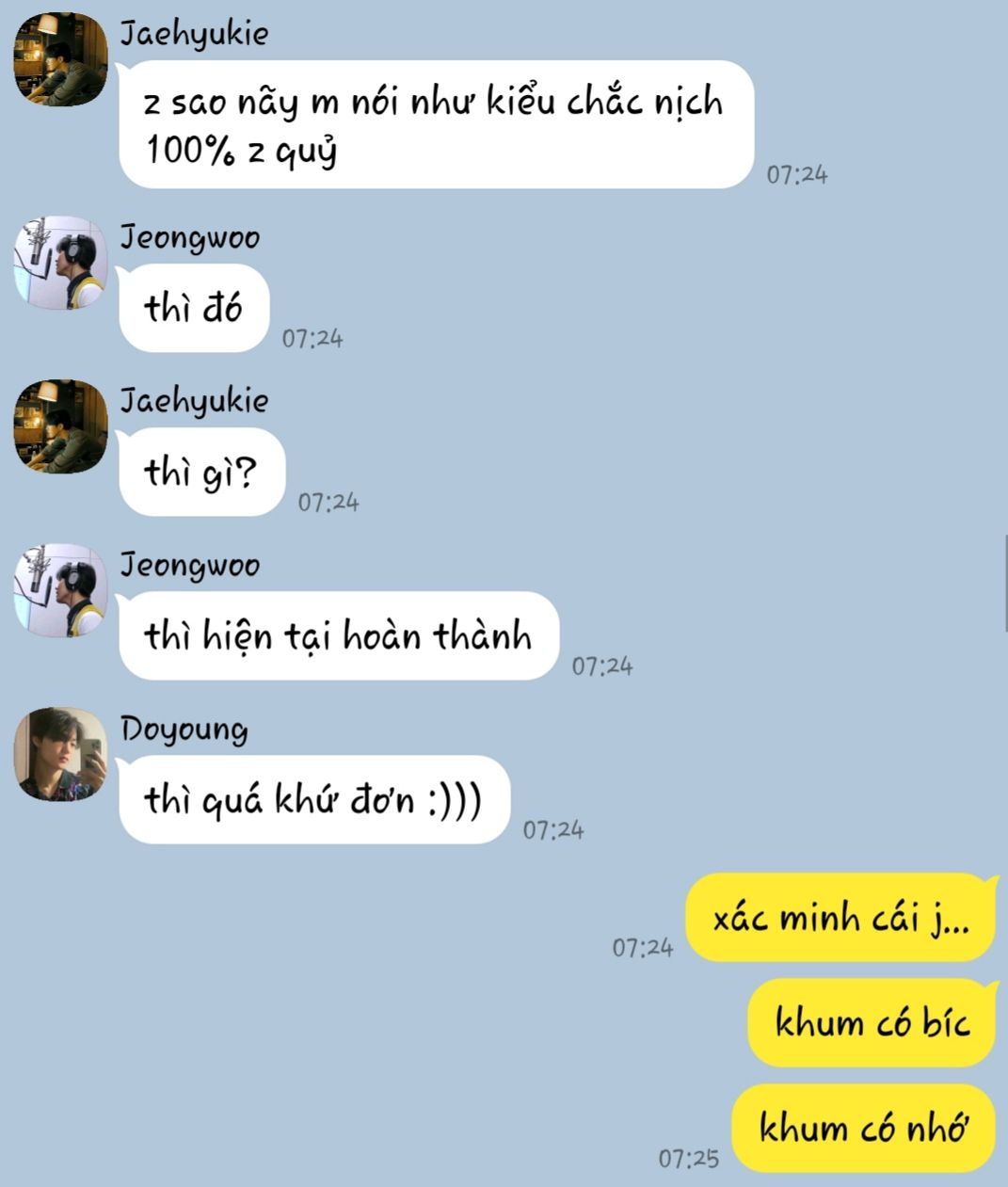
Task: Open Jaehyukie's avatar beside the "chắc nịch 100%" message
Action: [x=60, y=59]
